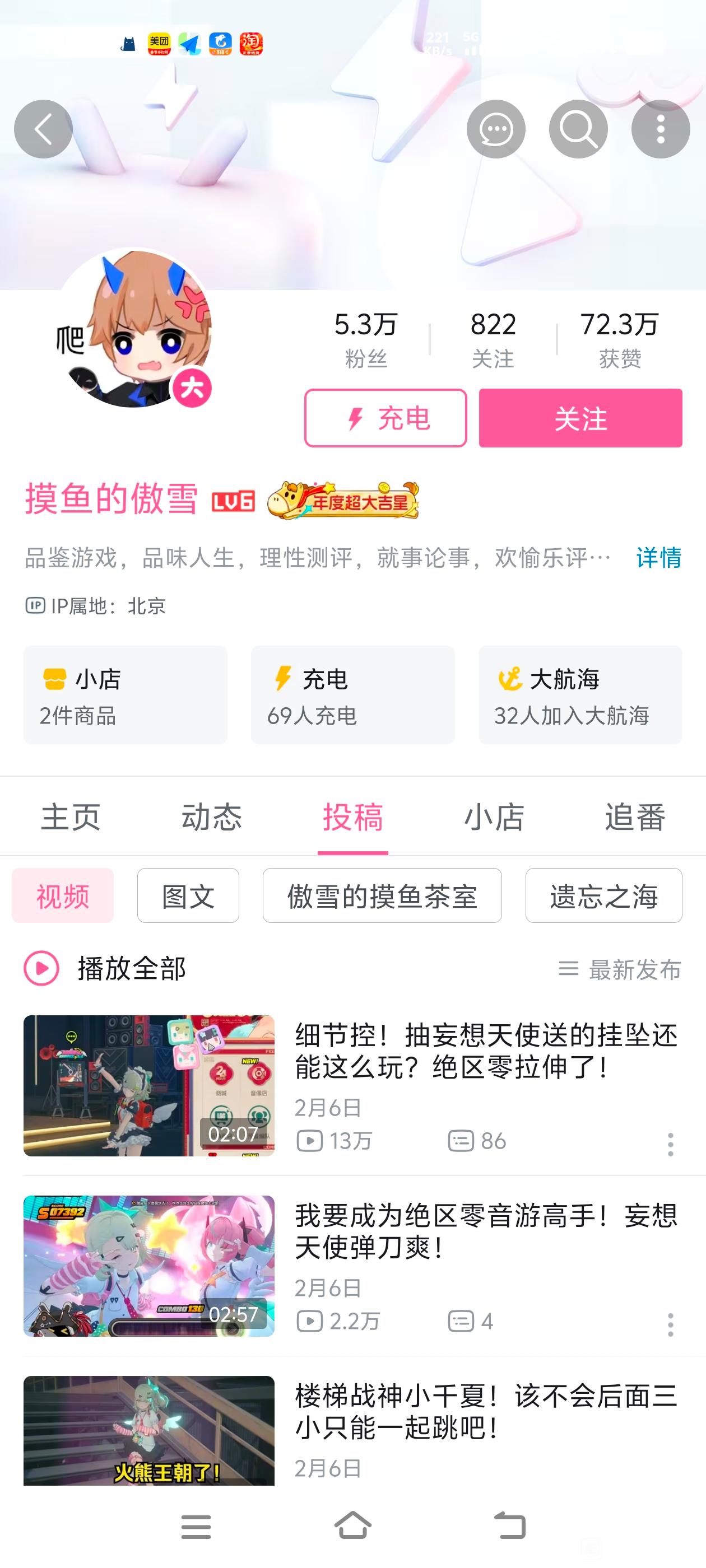Select the 图文 filter chip
The height and width of the screenshot is (1568, 706).
click(188, 895)
